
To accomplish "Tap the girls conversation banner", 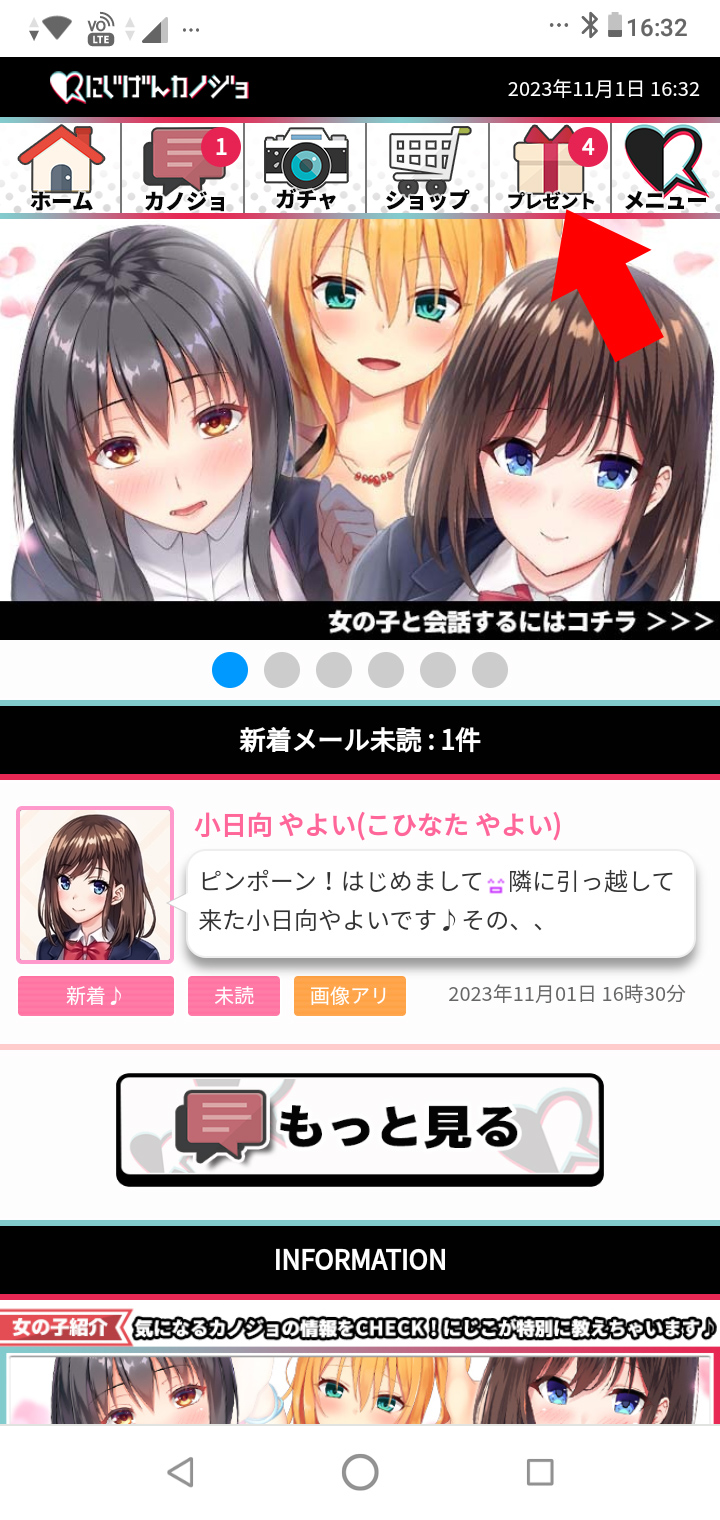I will tap(360, 430).
